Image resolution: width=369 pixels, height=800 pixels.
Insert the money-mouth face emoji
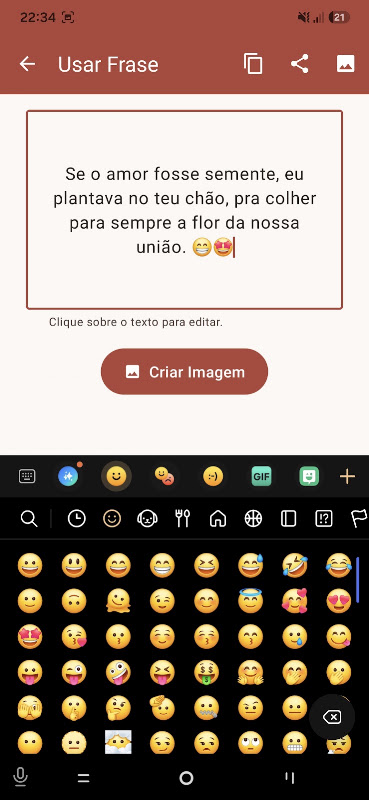click(x=206, y=672)
